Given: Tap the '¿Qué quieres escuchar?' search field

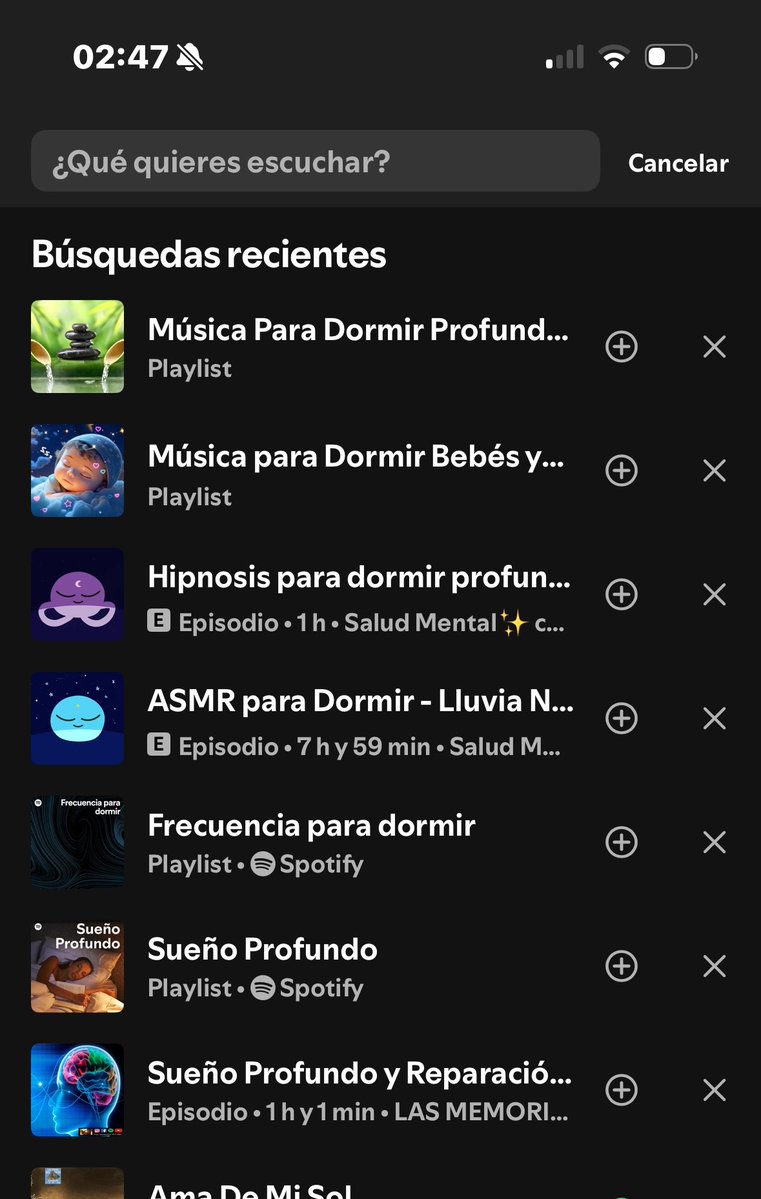Looking at the screenshot, I should [x=315, y=162].
